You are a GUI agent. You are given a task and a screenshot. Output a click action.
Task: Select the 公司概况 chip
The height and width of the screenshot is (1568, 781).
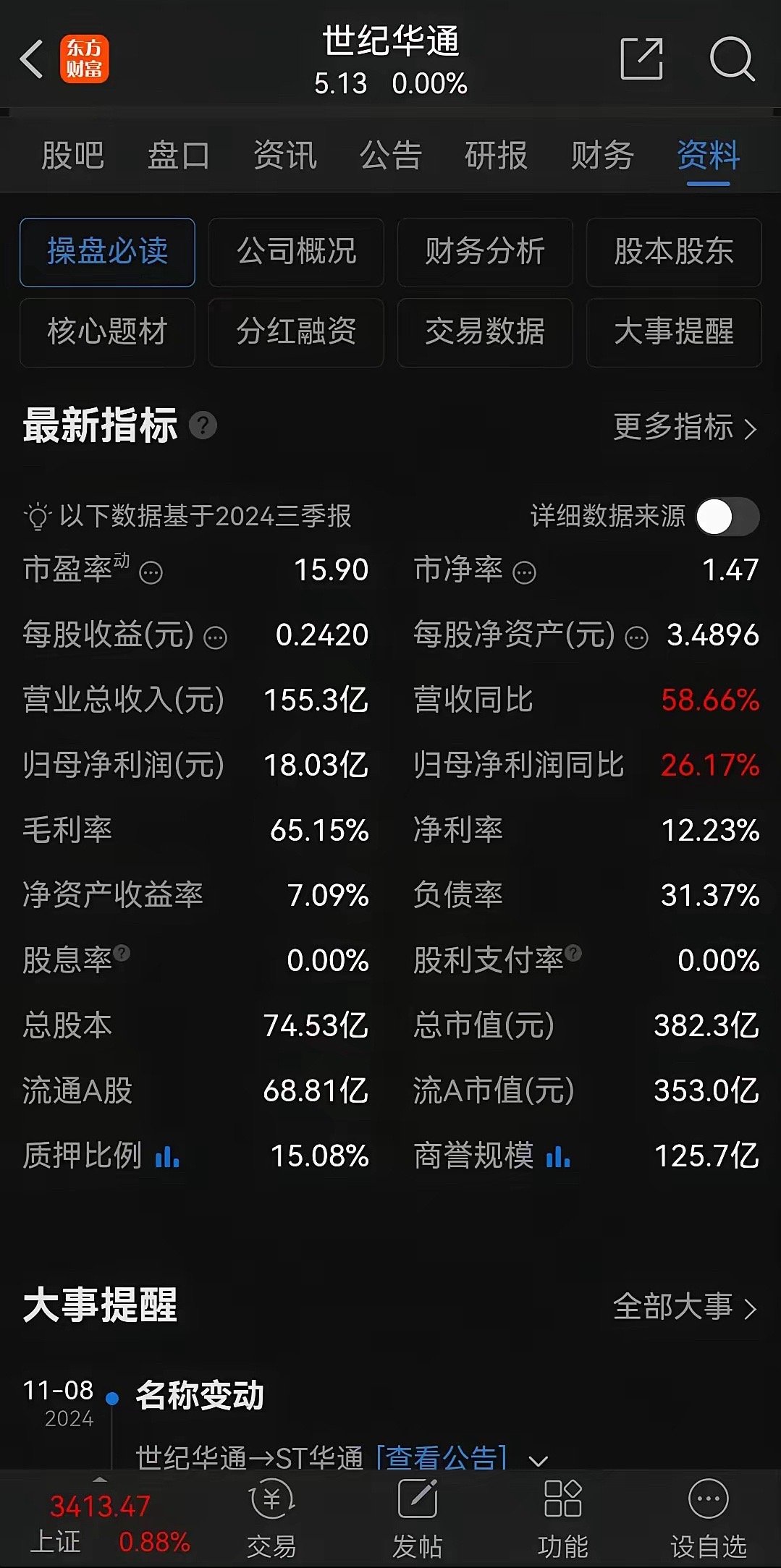pos(296,252)
